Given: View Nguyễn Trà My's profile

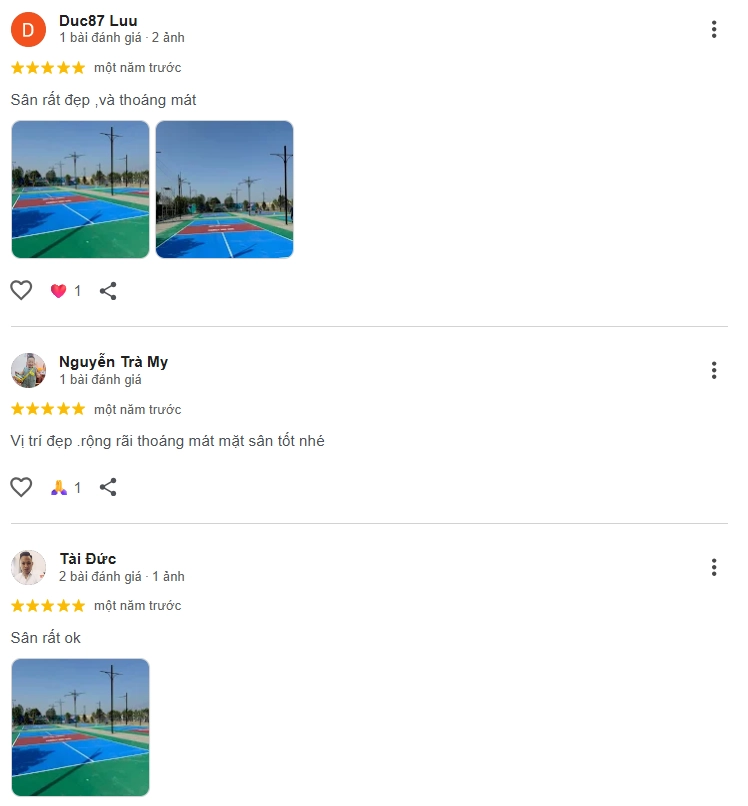Looking at the screenshot, I should pos(113,362).
